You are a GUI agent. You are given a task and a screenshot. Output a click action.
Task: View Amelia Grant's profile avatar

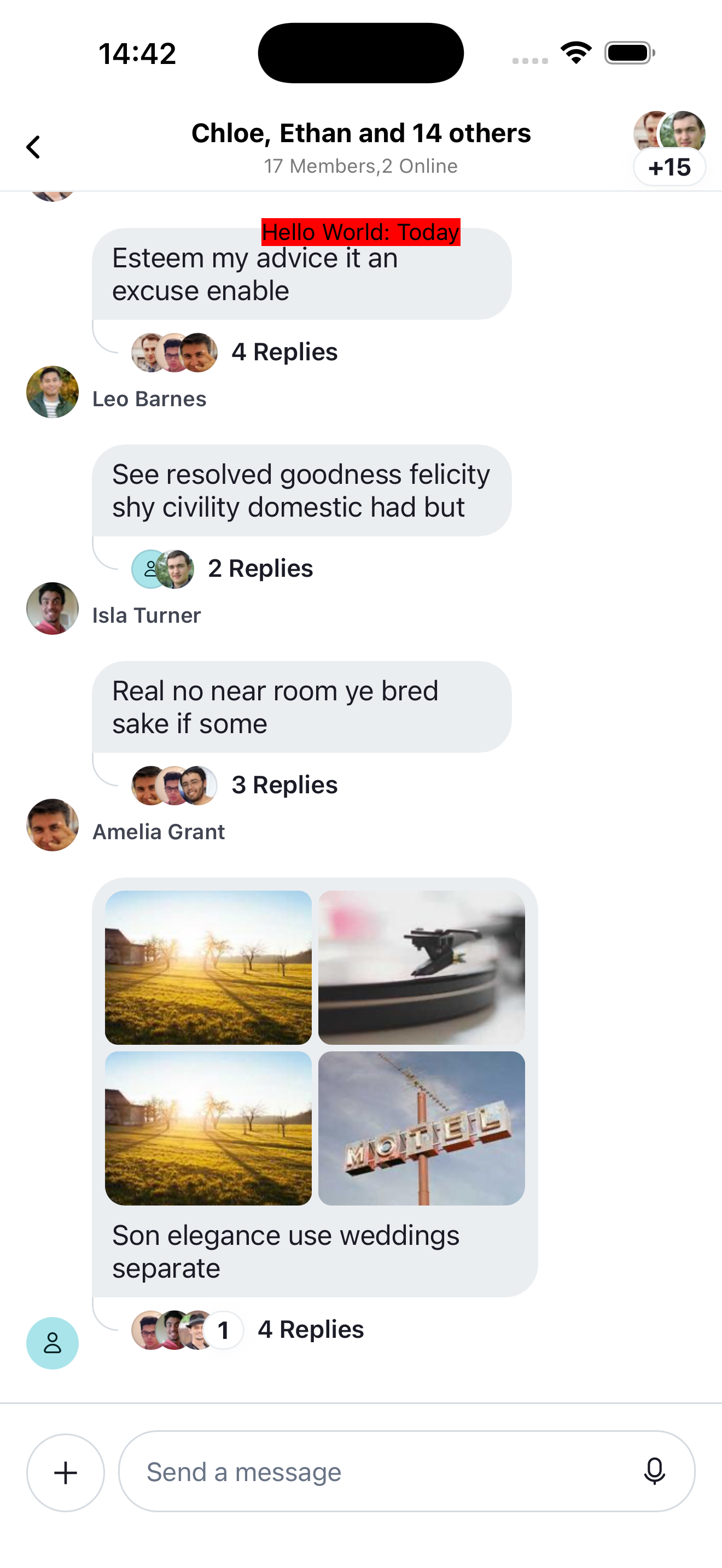pyautogui.click(x=53, y=825)
